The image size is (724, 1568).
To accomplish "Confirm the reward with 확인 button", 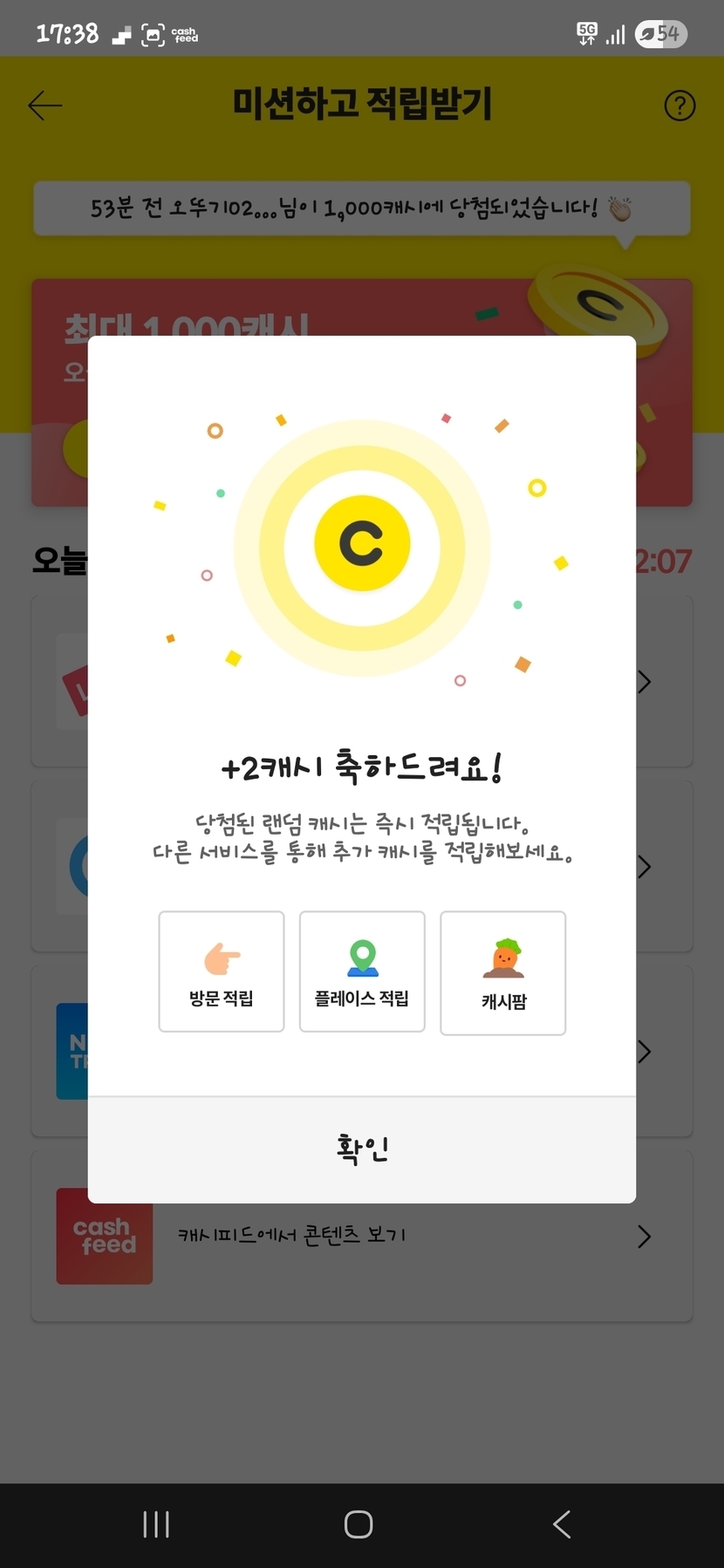I will click(x=362, y=1149).
